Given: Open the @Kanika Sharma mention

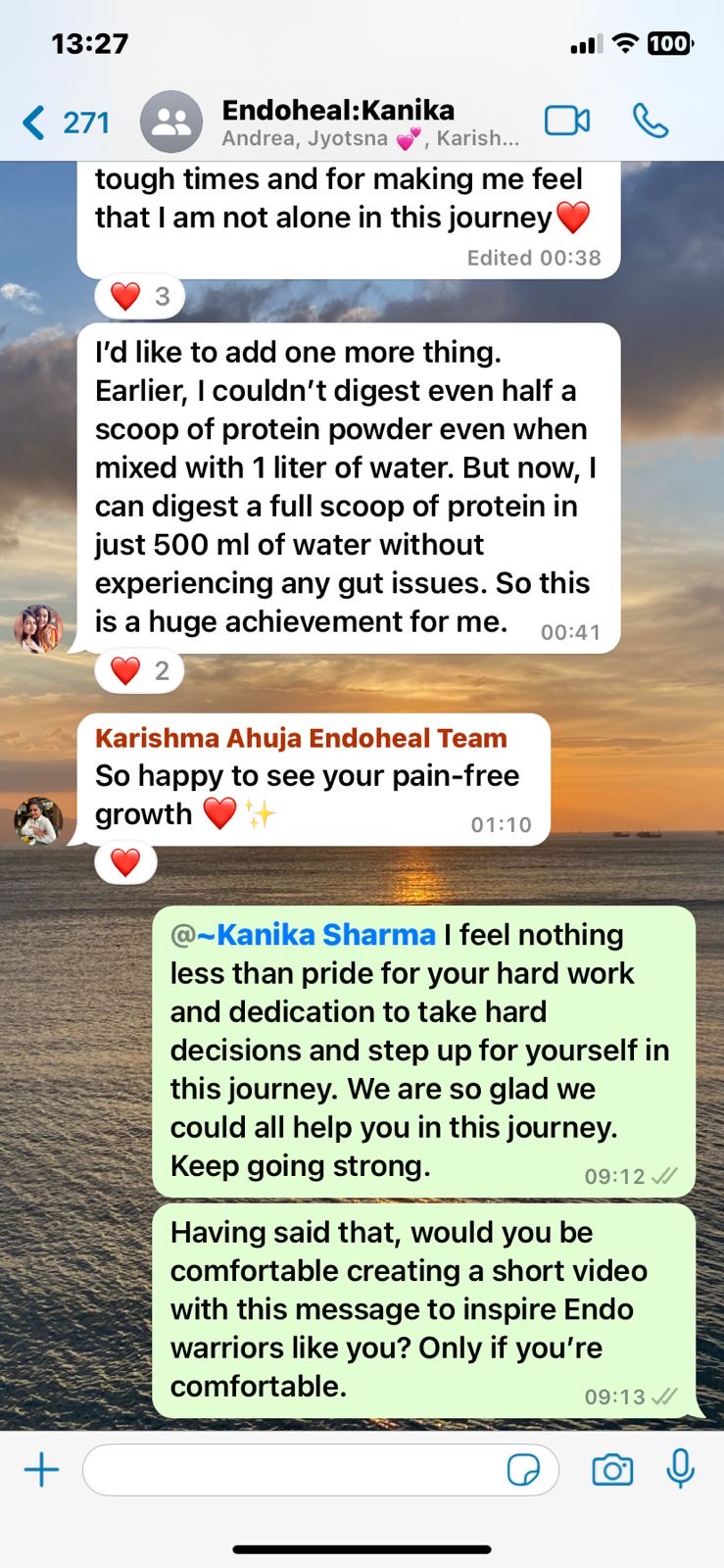Looking at the screenshot, I should (x=304, y=935).
